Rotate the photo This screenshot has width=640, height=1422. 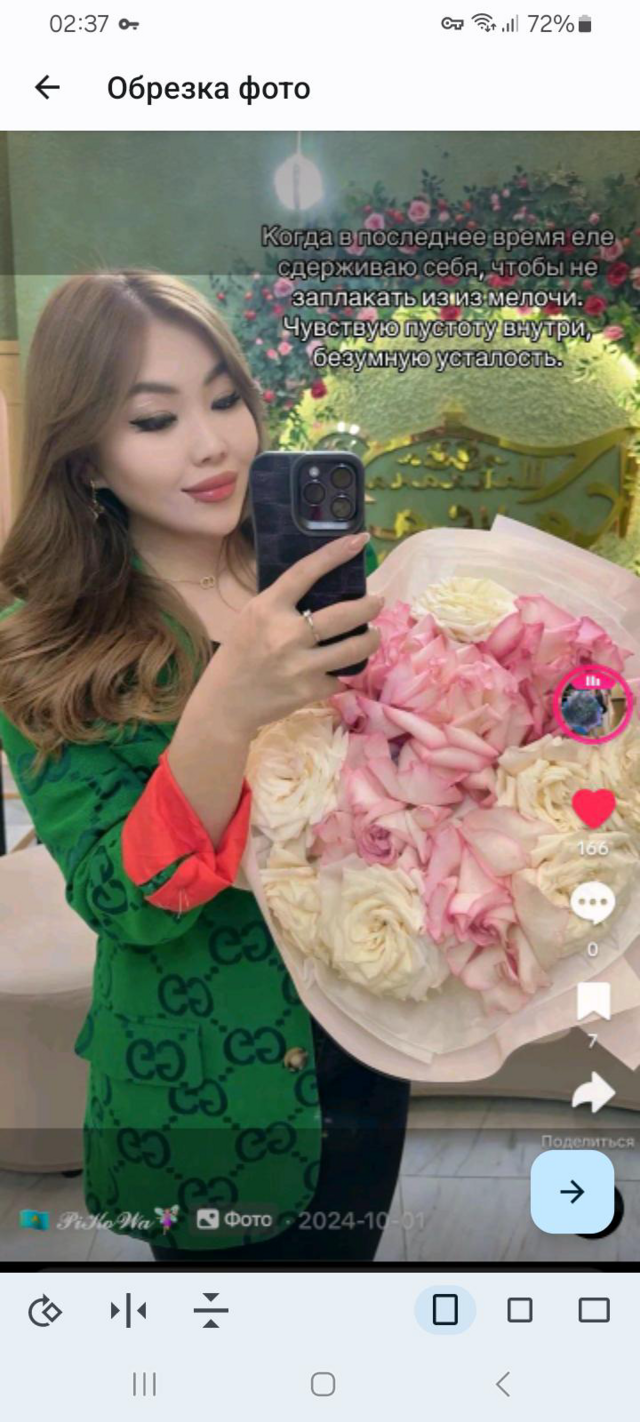pyautogui.click(x=45, y=1310)
